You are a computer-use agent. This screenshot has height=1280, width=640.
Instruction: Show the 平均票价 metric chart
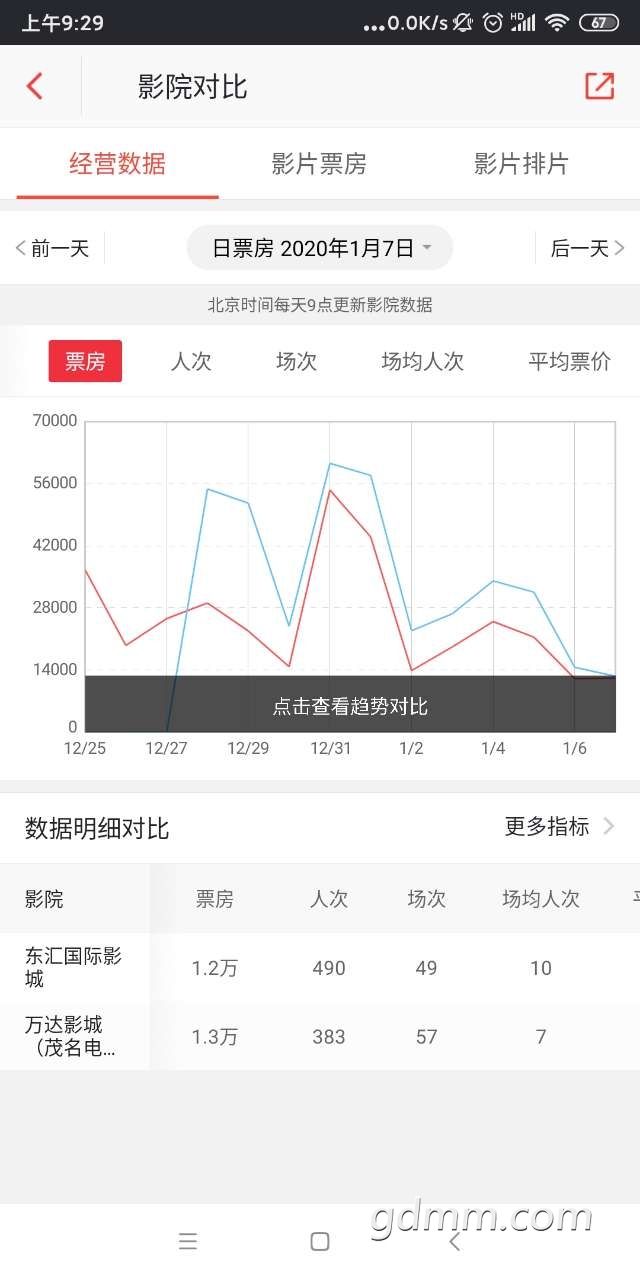[569, 361]
